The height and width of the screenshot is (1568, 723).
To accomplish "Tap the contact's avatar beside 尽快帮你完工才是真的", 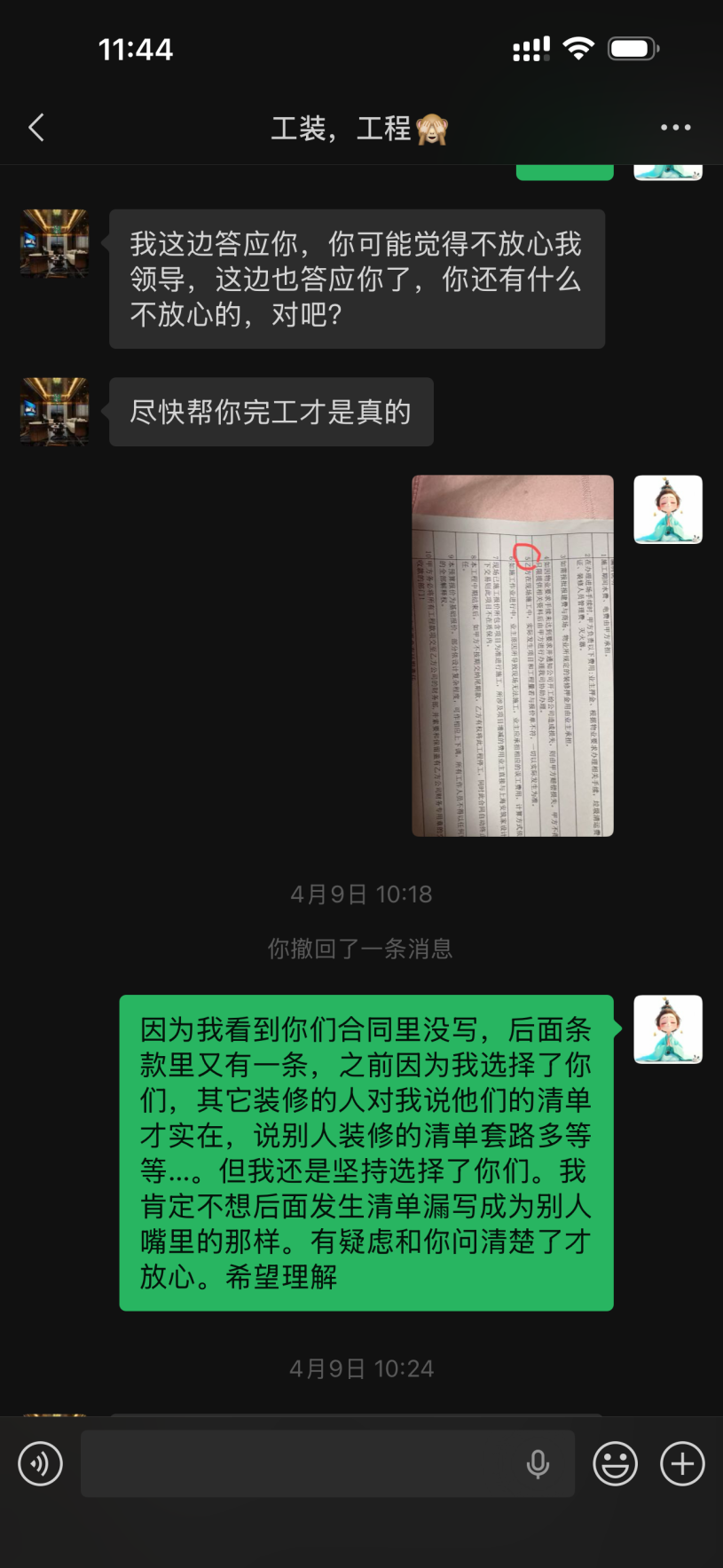I will [55, 412].
